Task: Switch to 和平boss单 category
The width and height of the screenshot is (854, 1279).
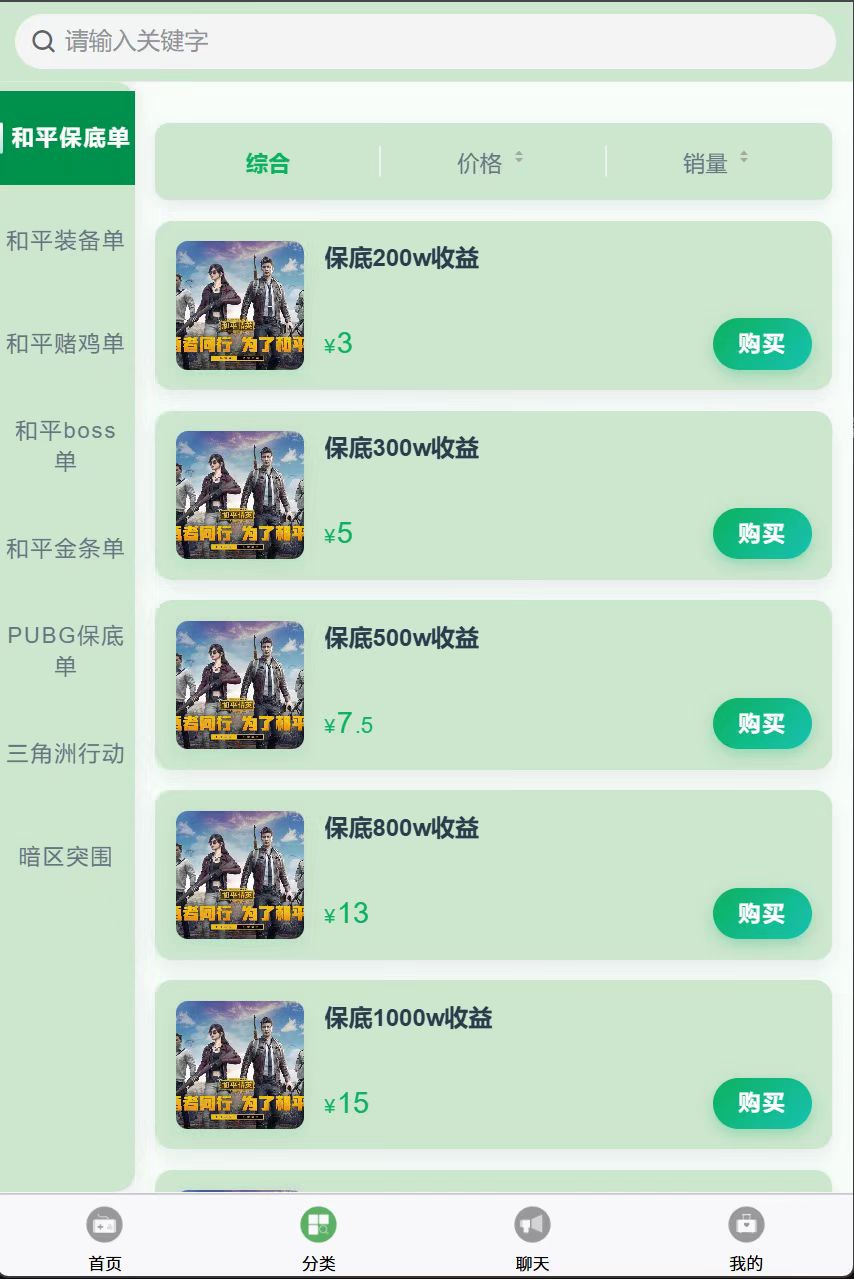Action: 66,446
